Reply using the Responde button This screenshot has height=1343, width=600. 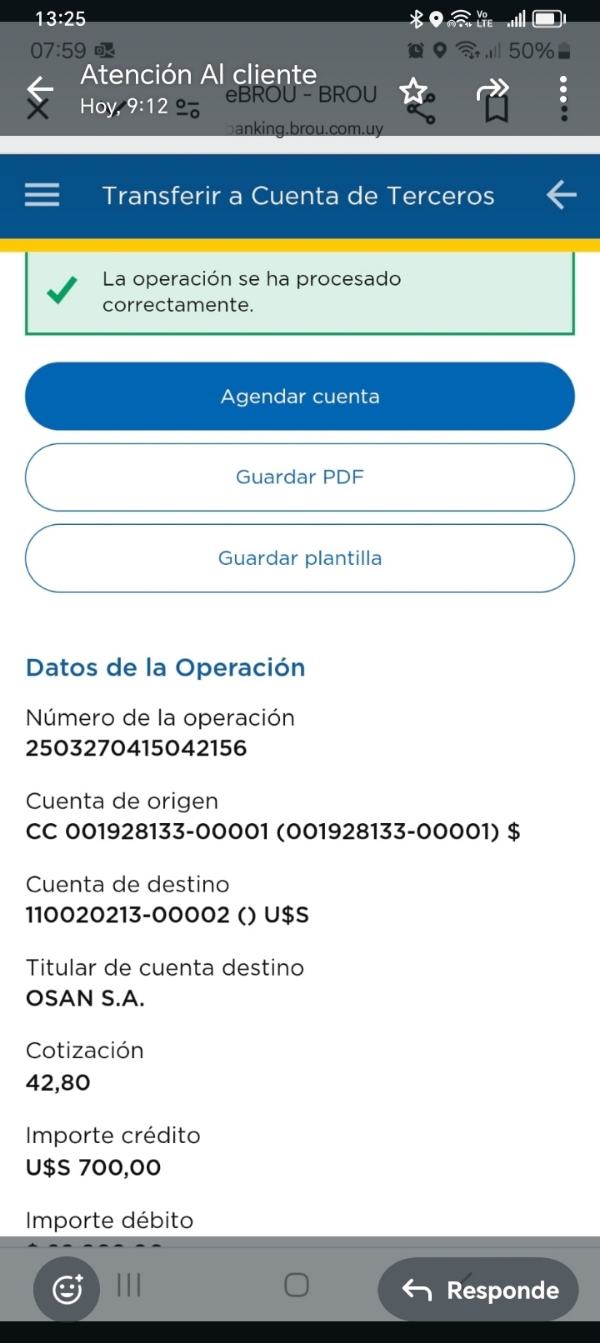(x=479, y=1290)
